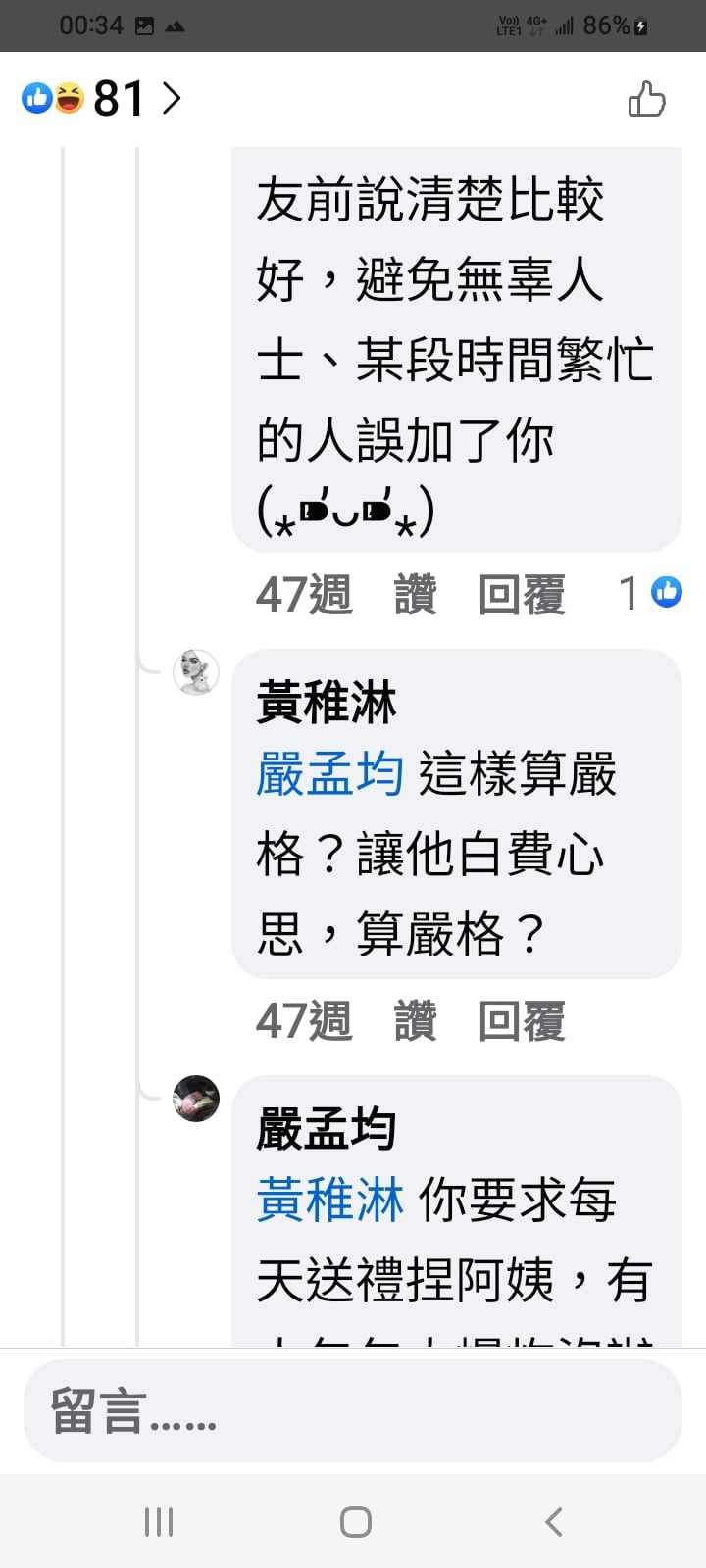Open 嚴孟均's profile picture

(196, 1098)
